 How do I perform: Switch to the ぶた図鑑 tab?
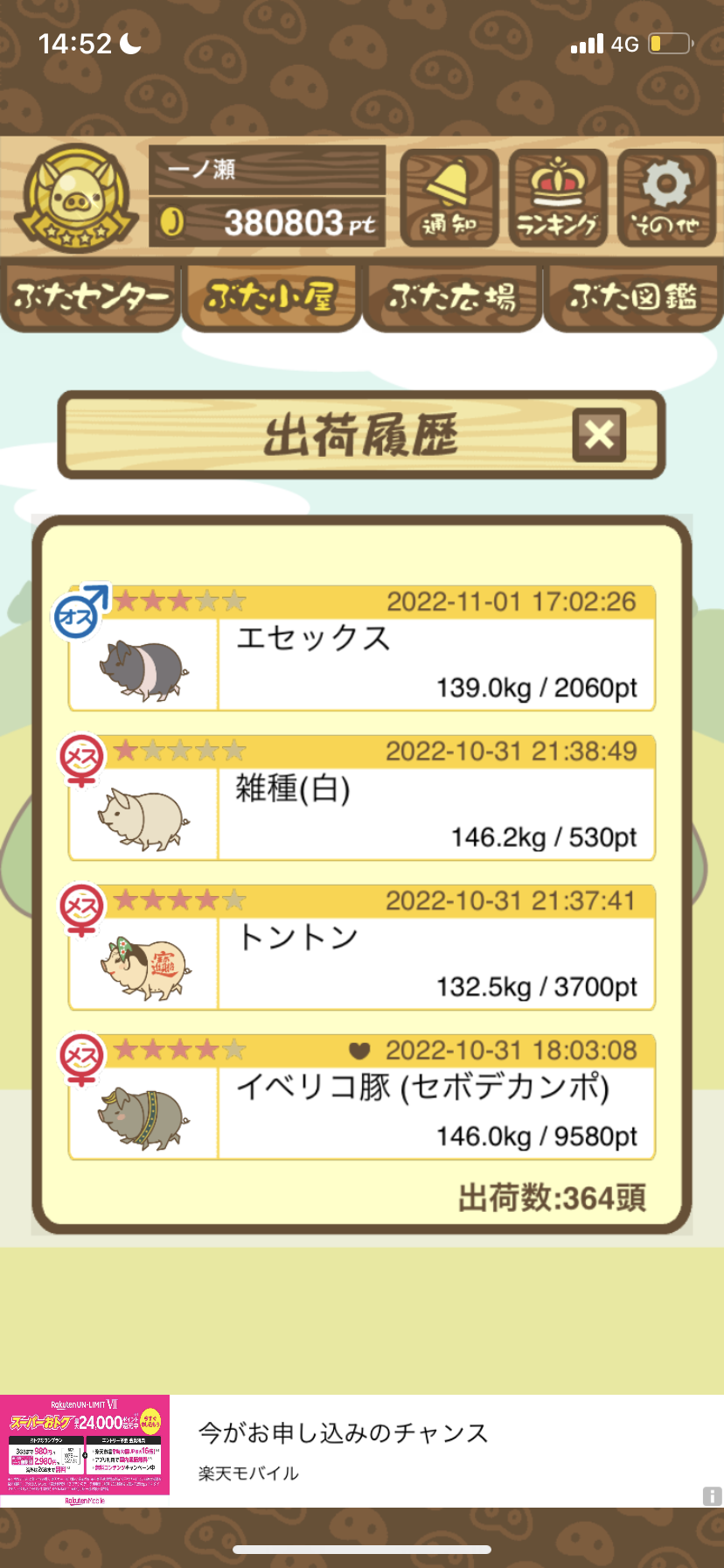coord(633,297)
